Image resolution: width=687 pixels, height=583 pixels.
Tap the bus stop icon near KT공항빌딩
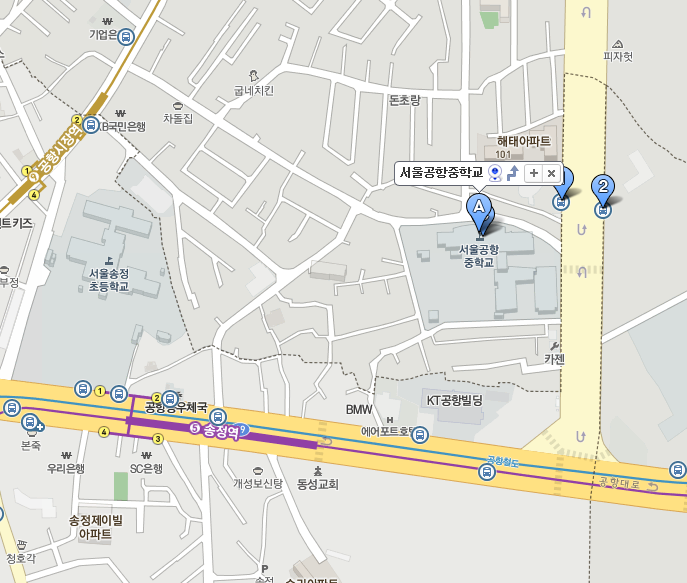pyautogui.click(x=421, y=435)
